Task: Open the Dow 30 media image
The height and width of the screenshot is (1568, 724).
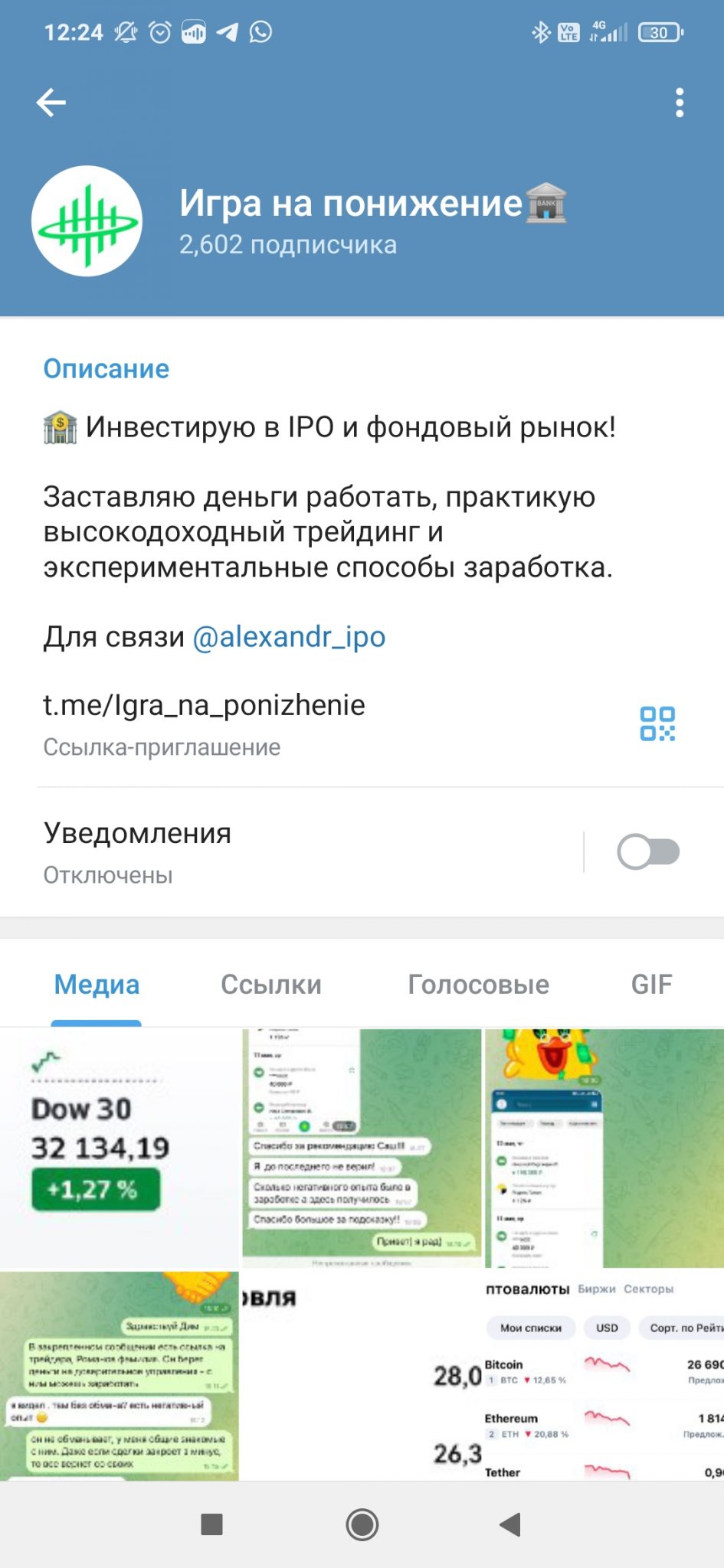Action: pos(119,1148)
